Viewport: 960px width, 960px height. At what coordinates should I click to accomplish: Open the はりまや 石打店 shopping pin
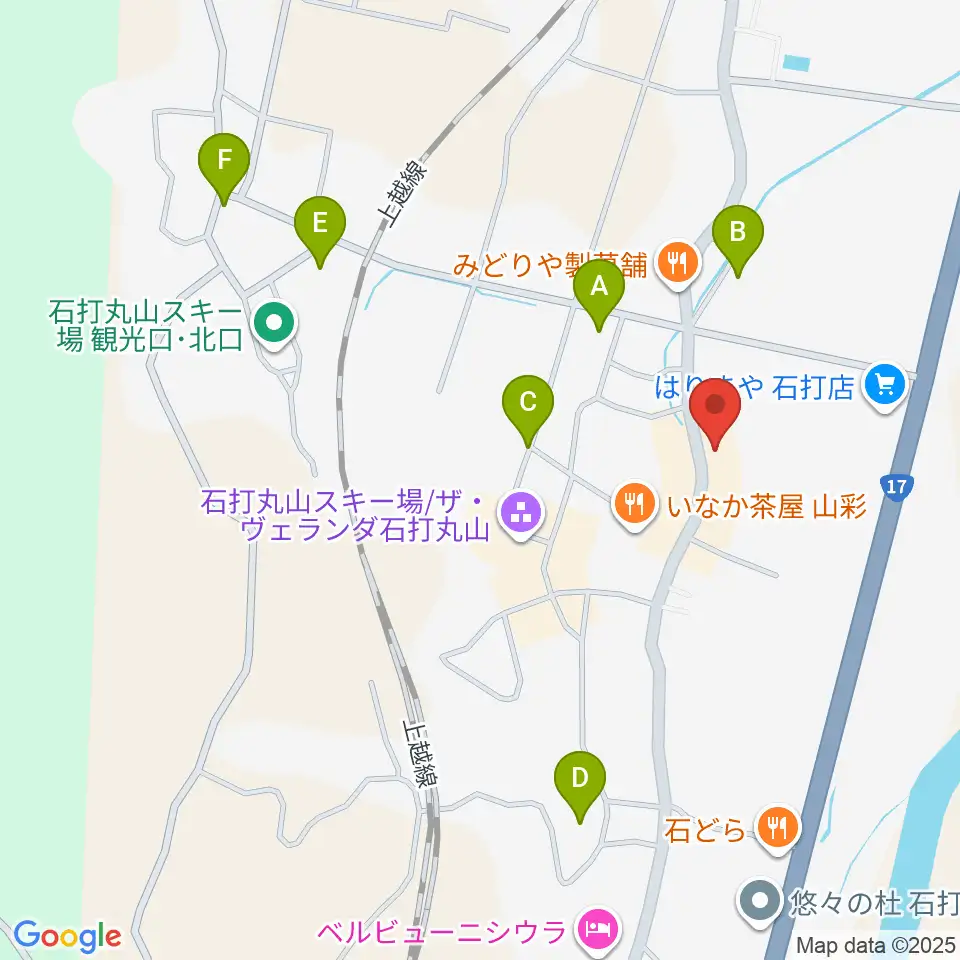pyautogui.click(x=885, y=387)
